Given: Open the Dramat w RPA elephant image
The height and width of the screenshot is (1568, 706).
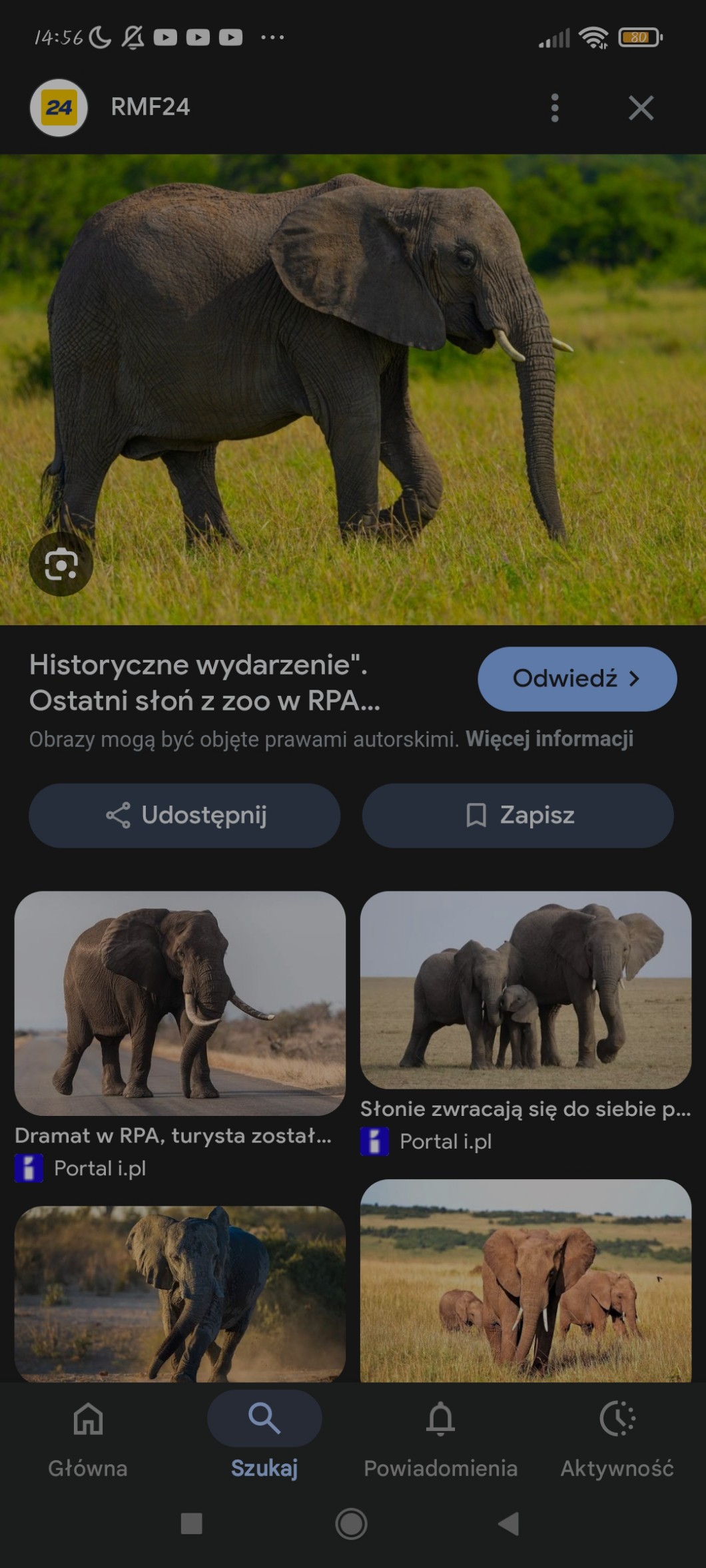Looking at the screenshot, I should click(180, 1003).
